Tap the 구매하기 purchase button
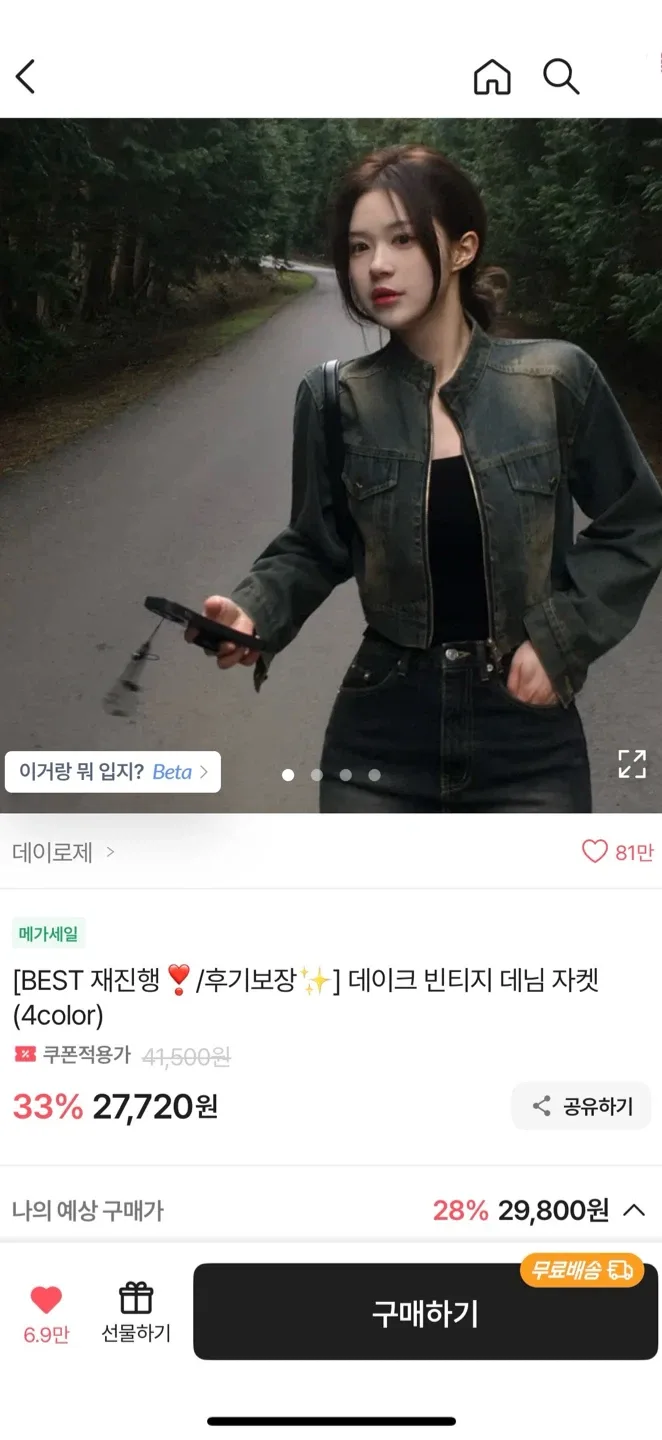 425,1312
